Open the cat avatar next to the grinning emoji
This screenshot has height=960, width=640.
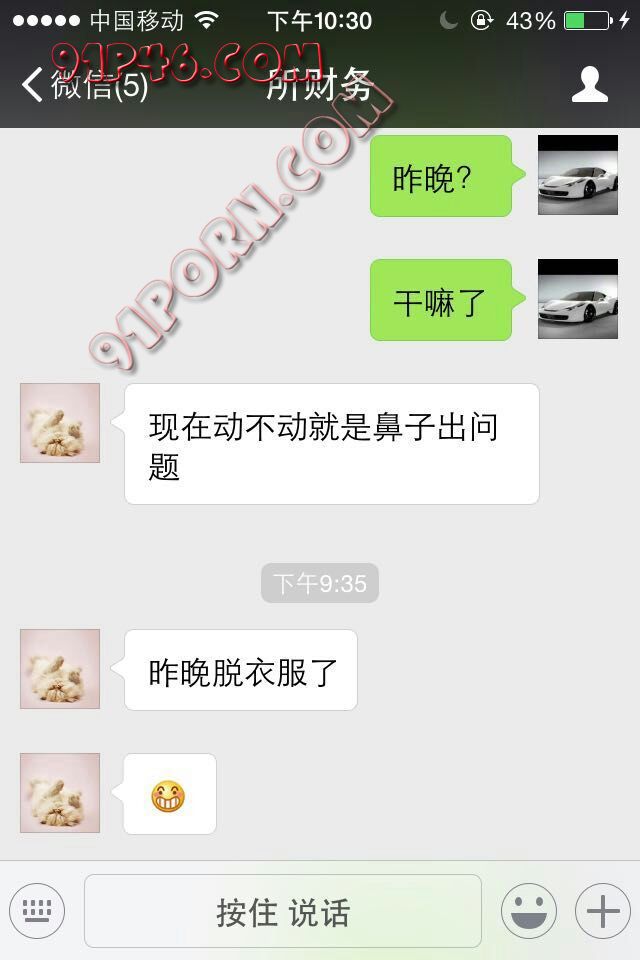pyautogui.click(x=60, y=793)
